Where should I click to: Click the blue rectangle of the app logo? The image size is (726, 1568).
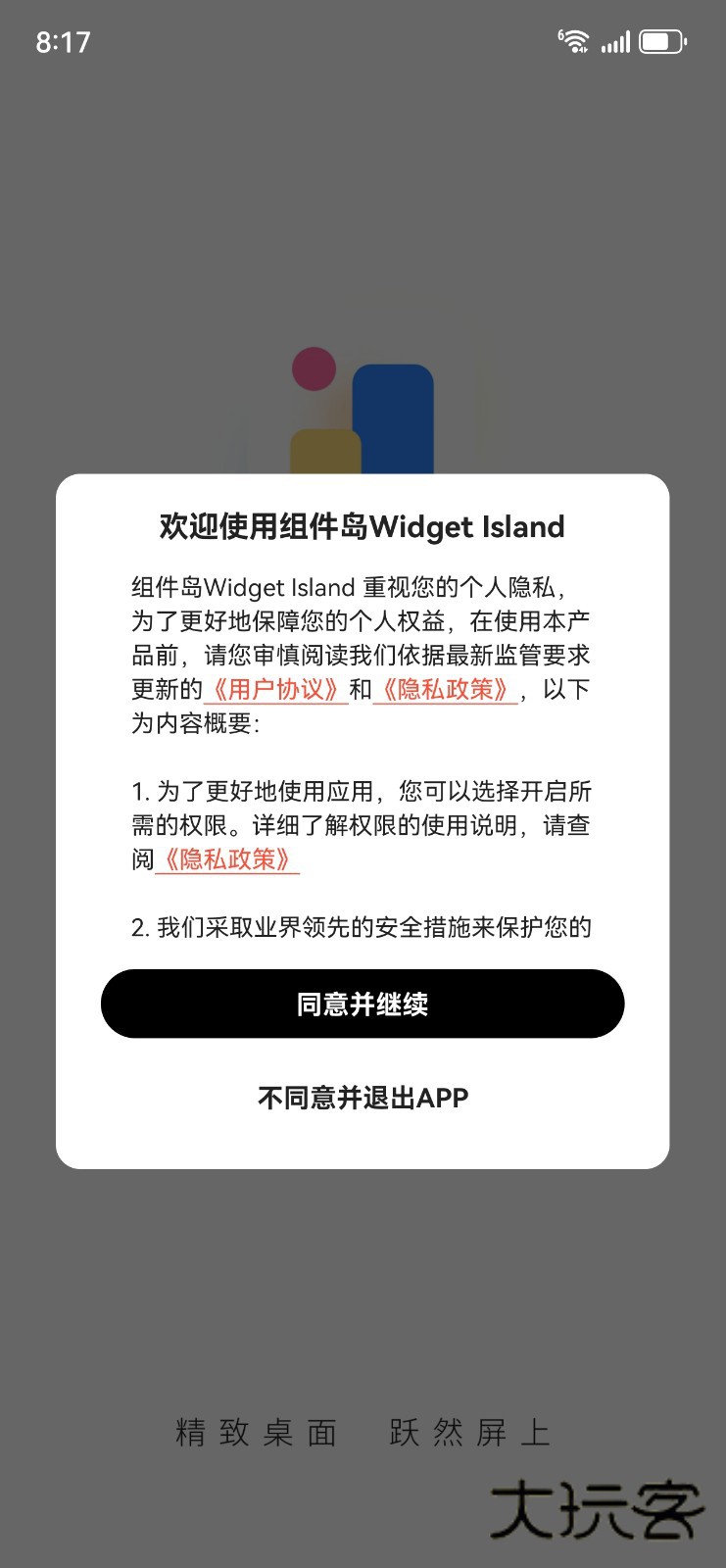(394, 421)
